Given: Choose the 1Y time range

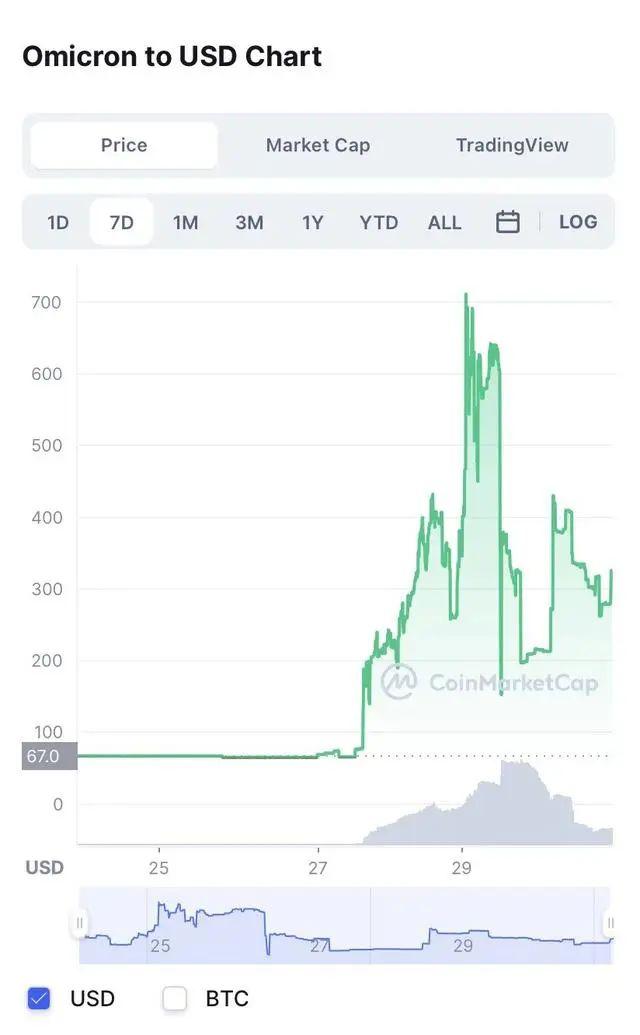Looking at the screenshot, I should point(313,222).
